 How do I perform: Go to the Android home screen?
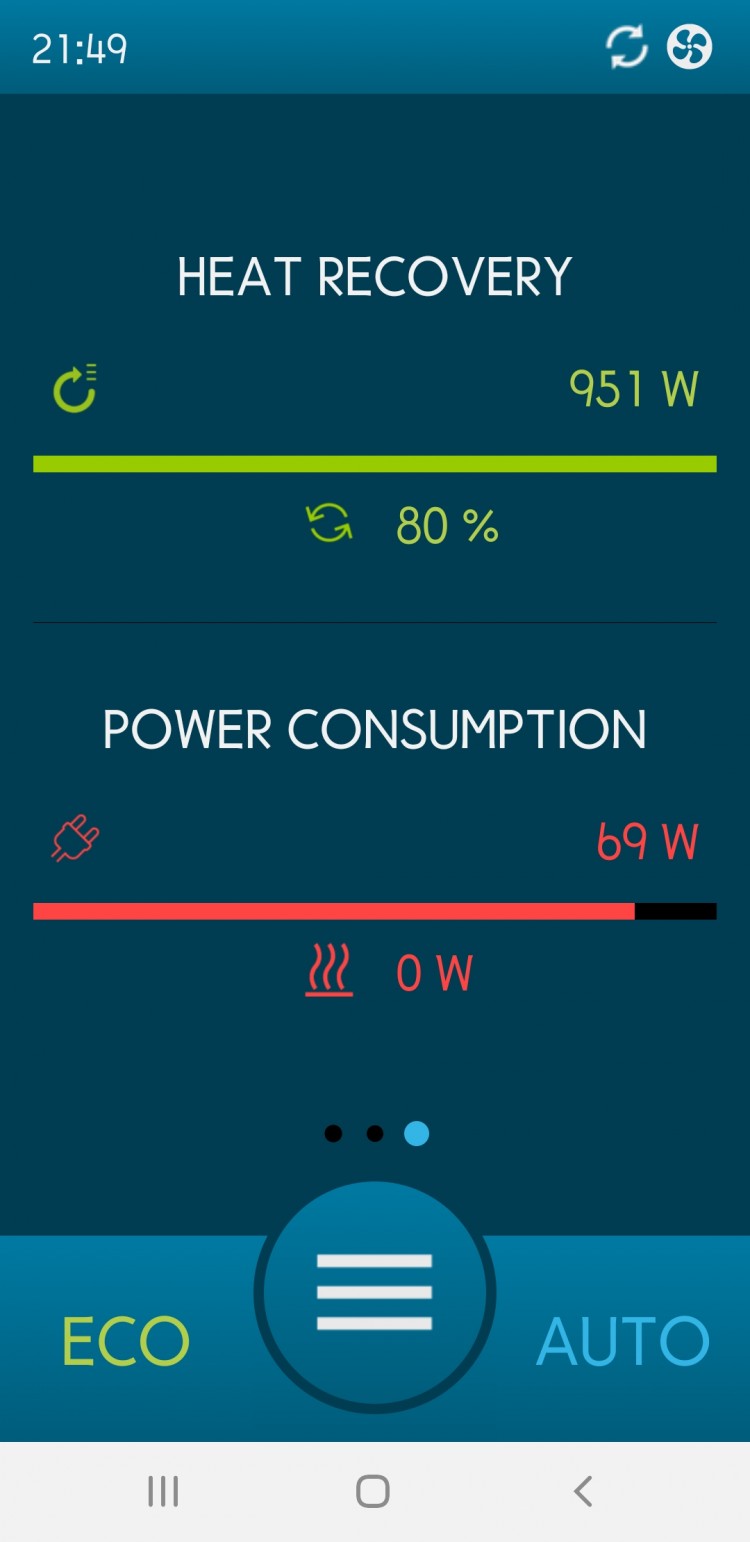pyautogui.click(x=373, y=1491)
